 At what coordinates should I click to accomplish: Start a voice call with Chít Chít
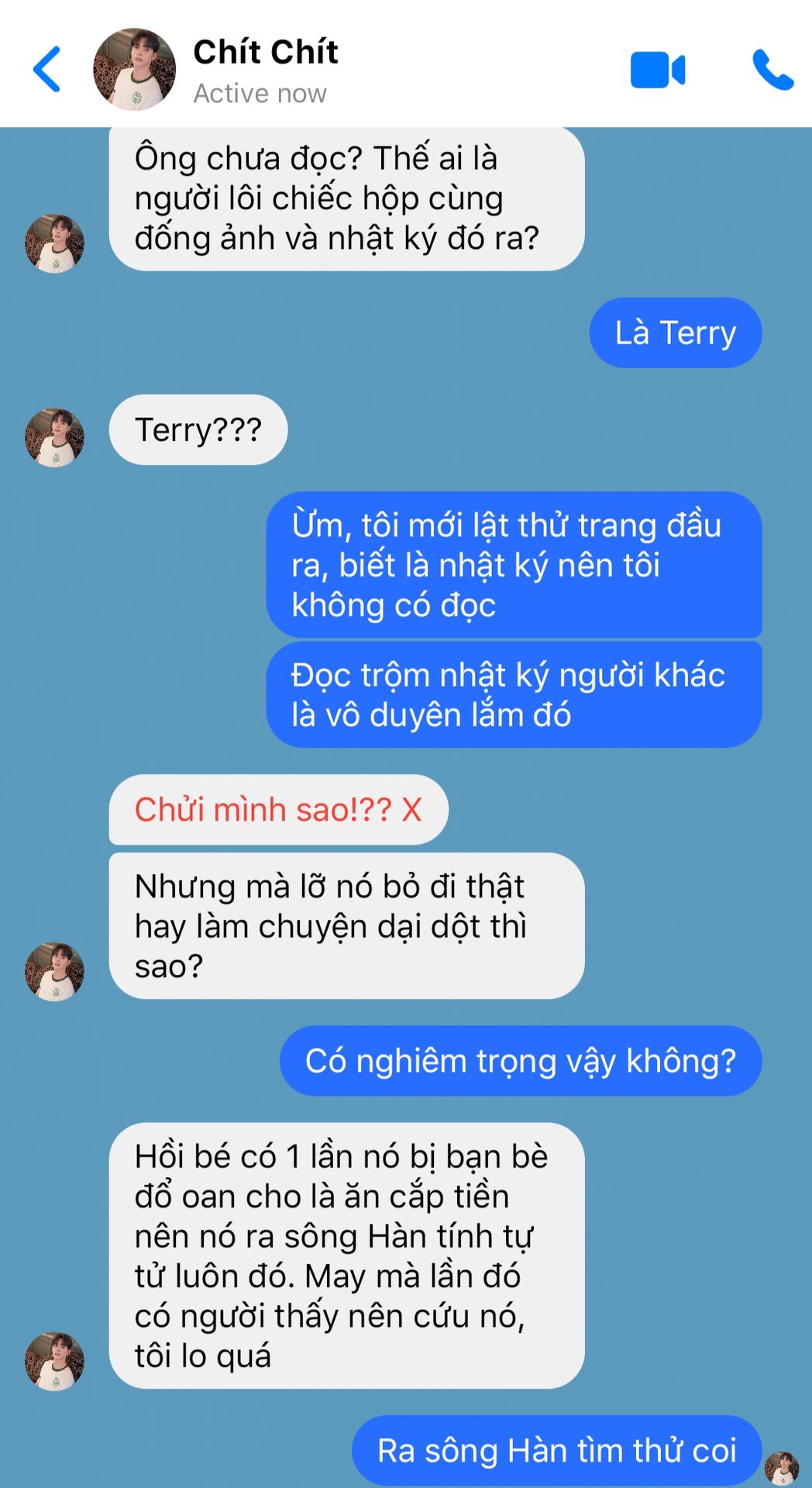(772, 71)
